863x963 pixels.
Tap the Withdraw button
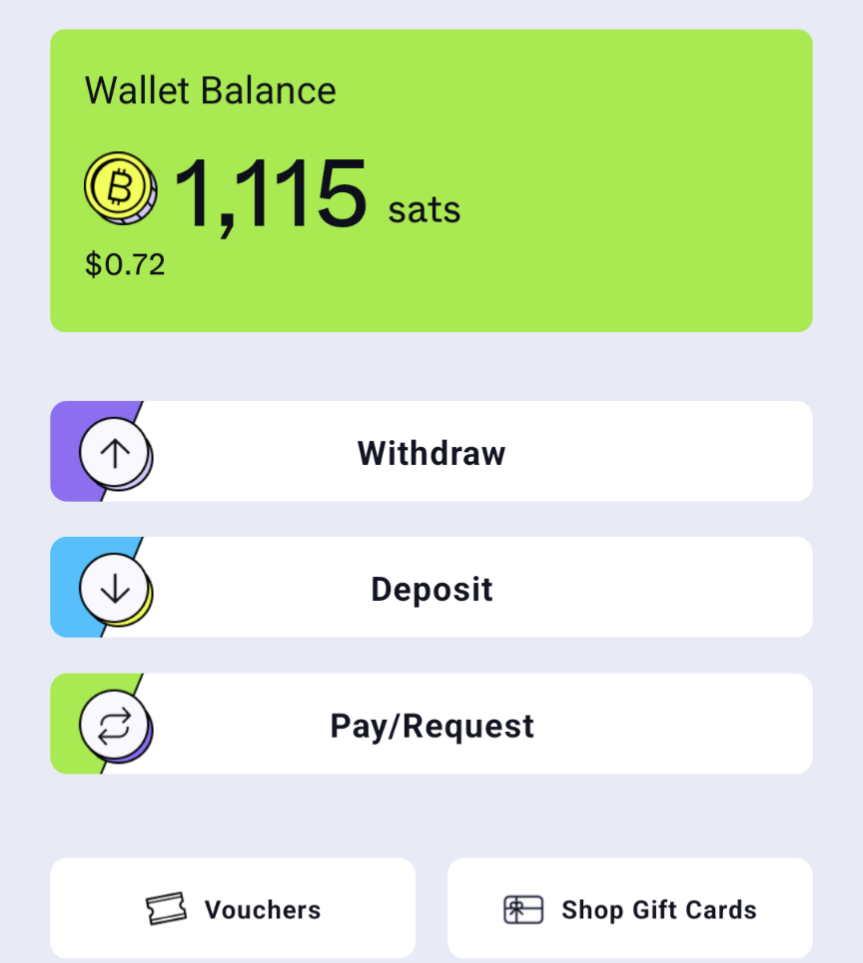[x=431, y=452]
